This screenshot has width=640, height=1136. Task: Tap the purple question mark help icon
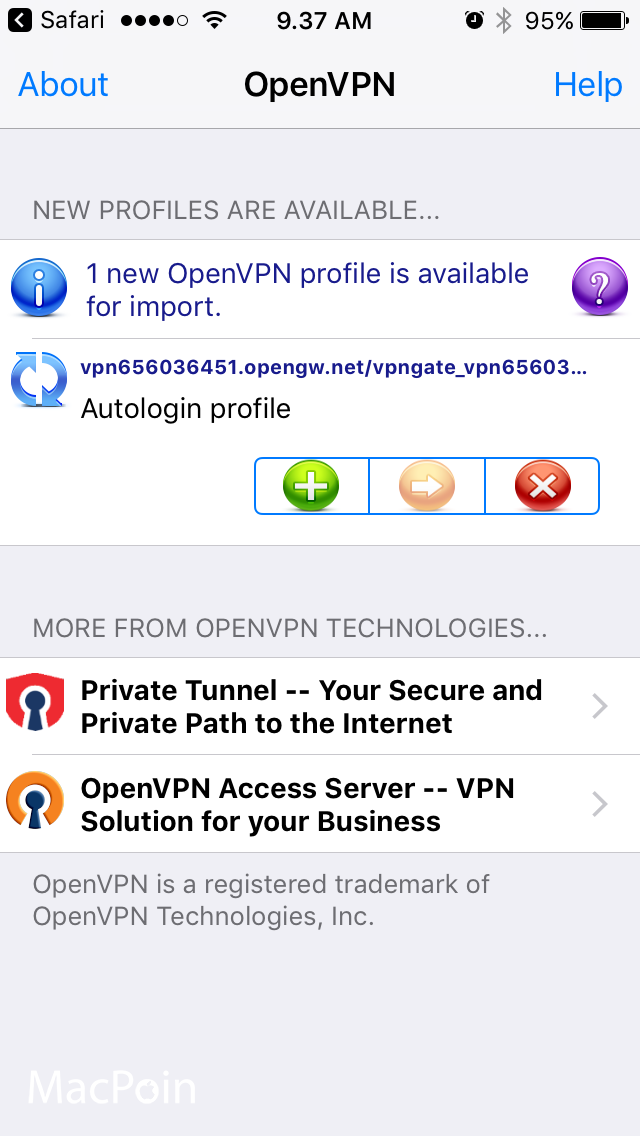tap(599, 287)
